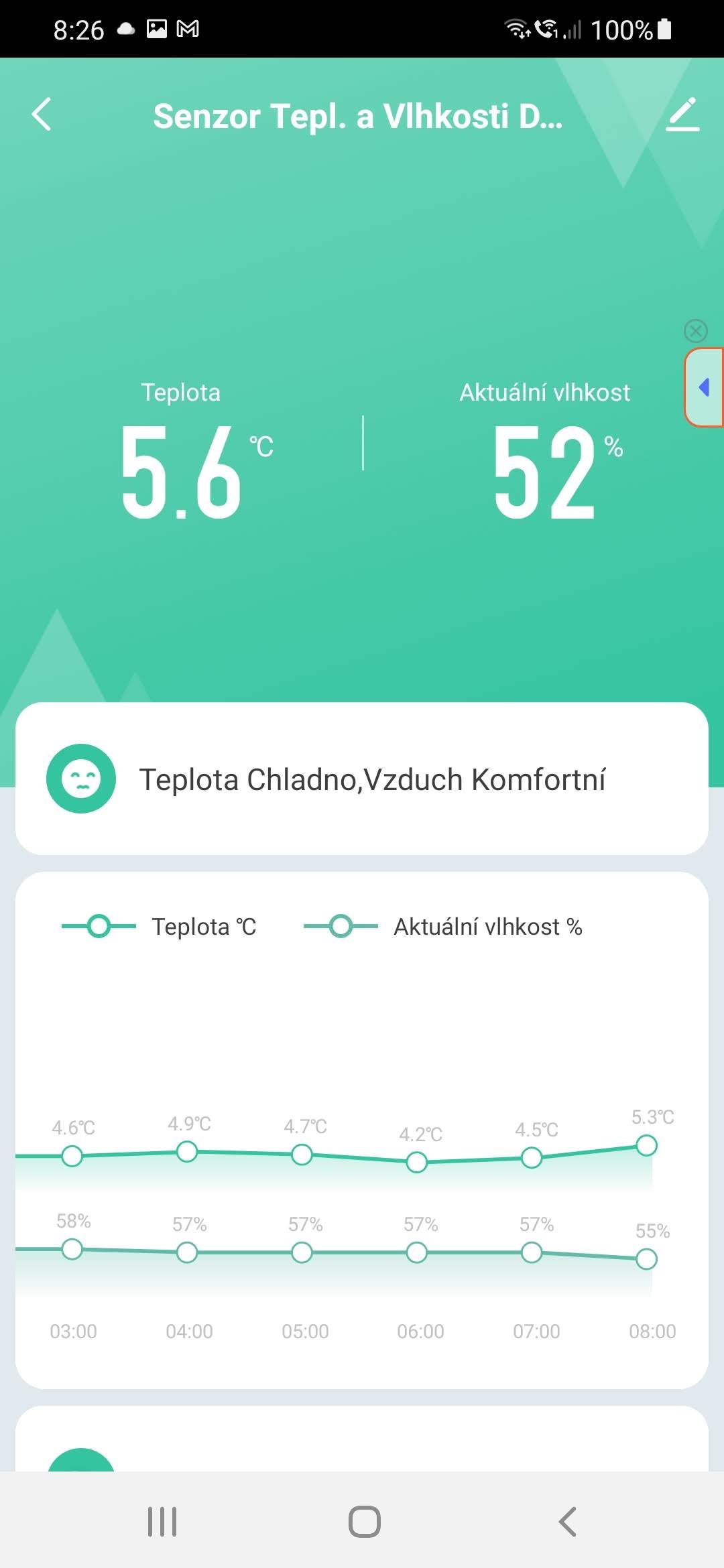
Task: Expand the floating side arrow panel
Action: click(704, 387)
